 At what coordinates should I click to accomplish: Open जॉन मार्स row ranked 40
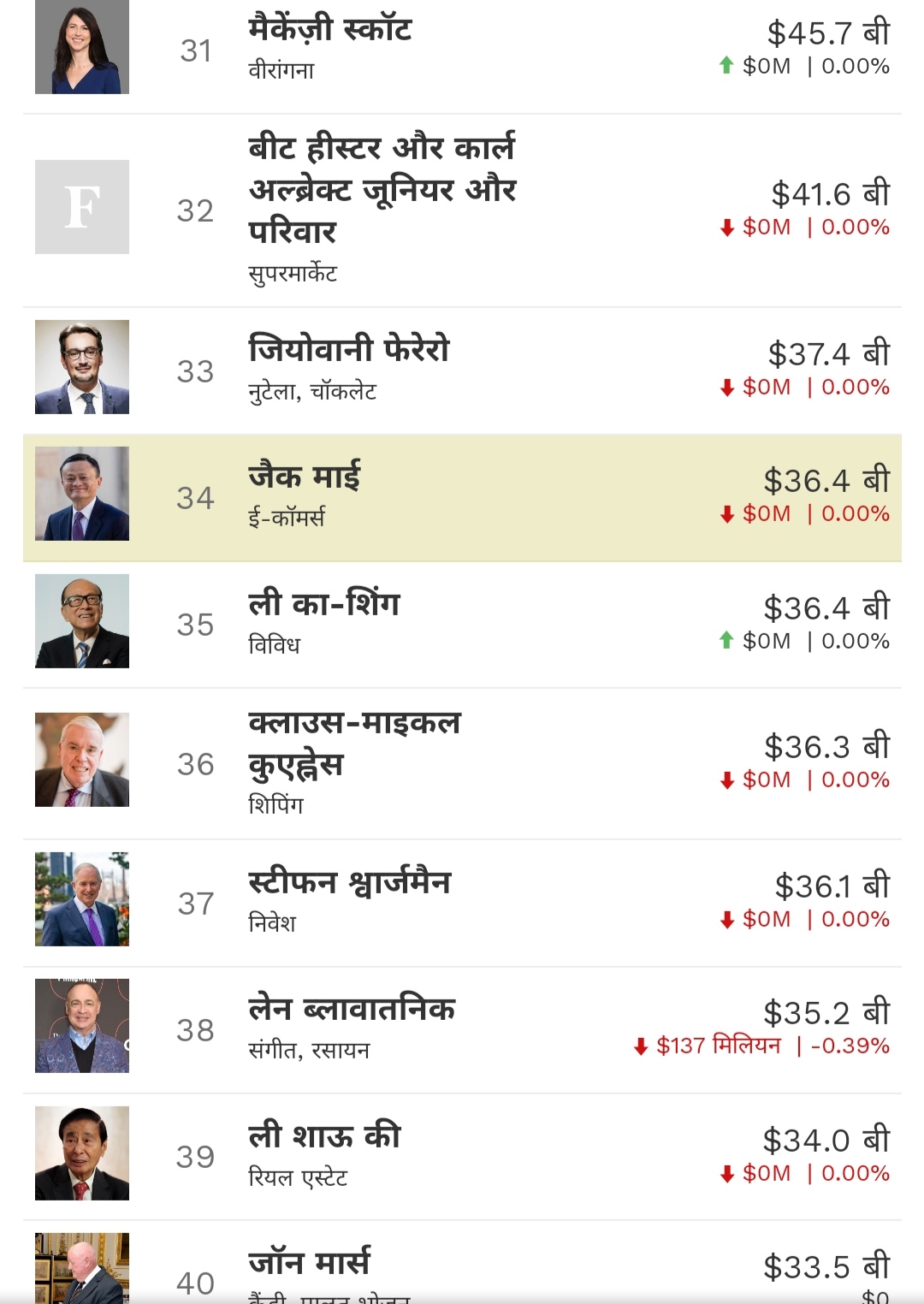(310, 1263)
